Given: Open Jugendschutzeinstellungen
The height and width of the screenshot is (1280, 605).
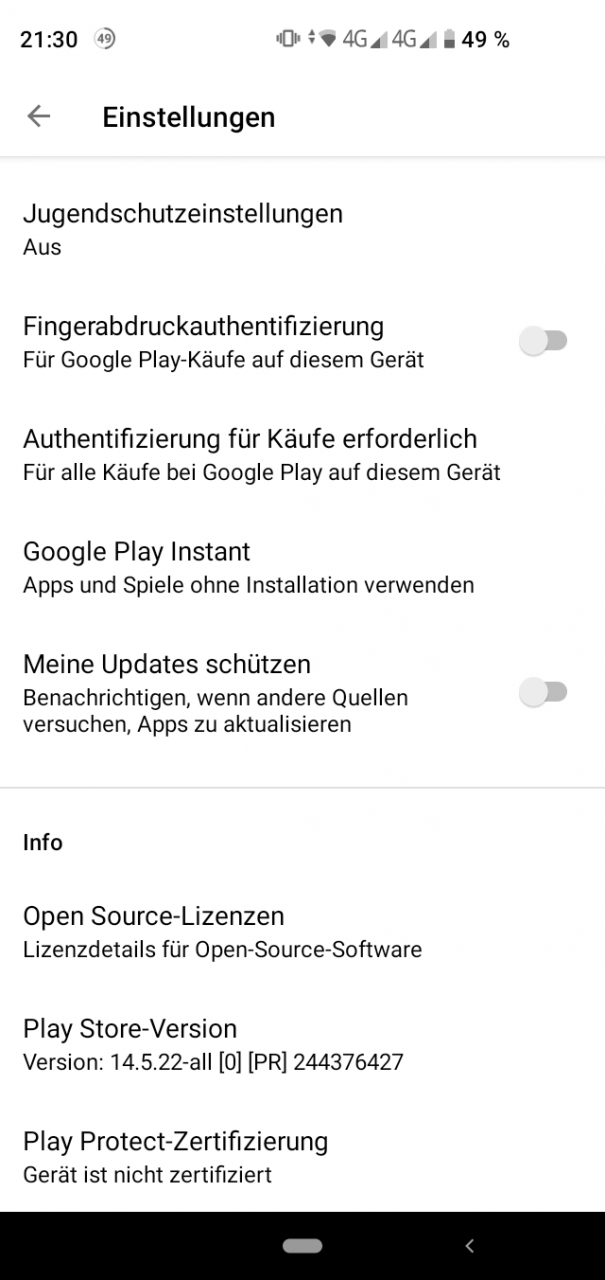Looking at the screenshot, I should tap(302, 230).
